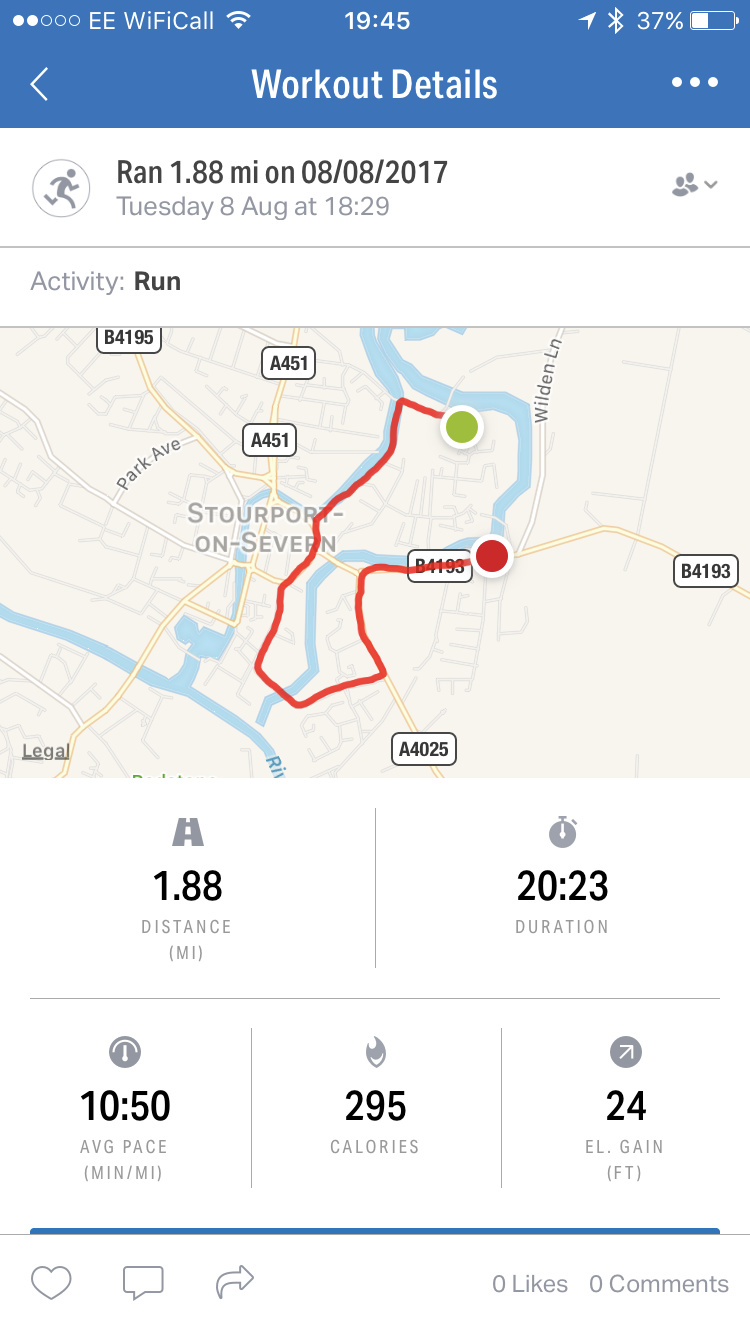Share this workout
Screen dimensions: 750x1334
(235, 1281)
